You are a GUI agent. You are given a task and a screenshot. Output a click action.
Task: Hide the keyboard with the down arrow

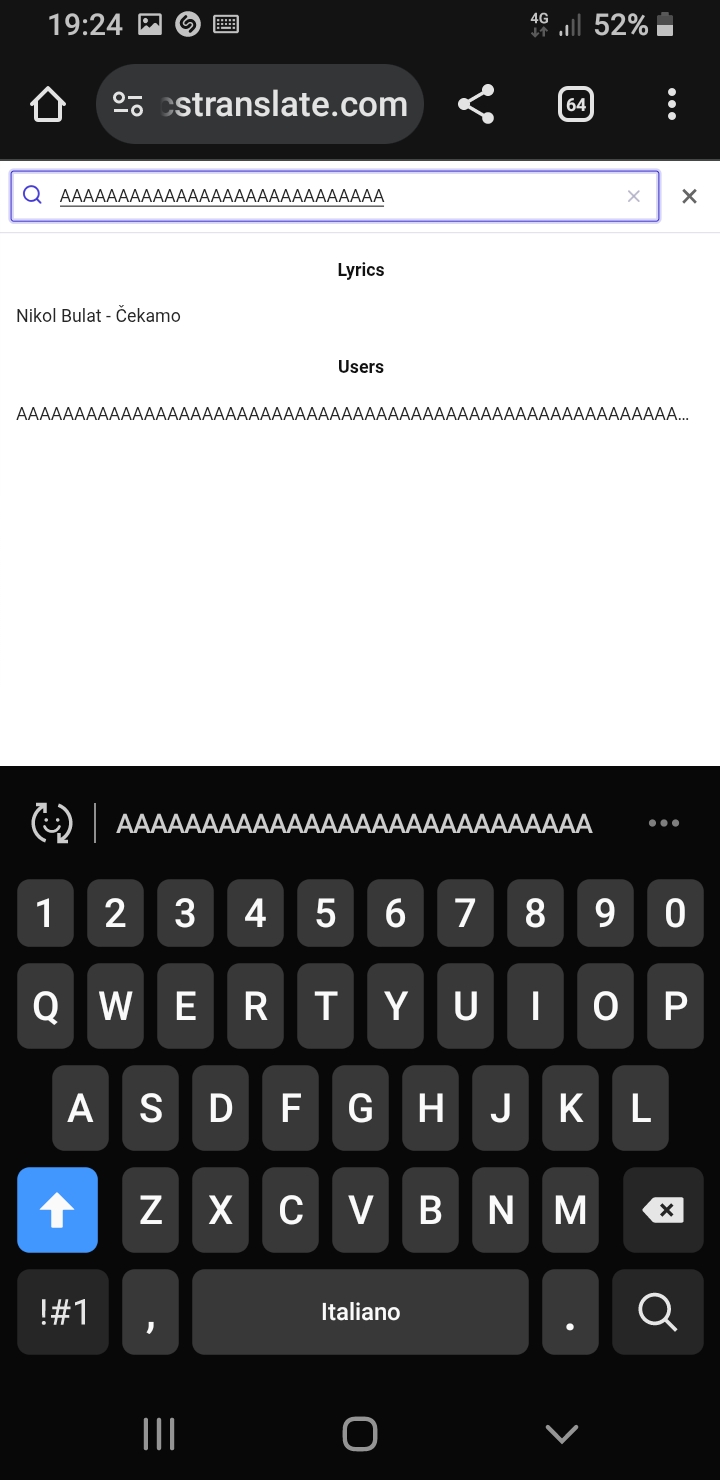561,1433
